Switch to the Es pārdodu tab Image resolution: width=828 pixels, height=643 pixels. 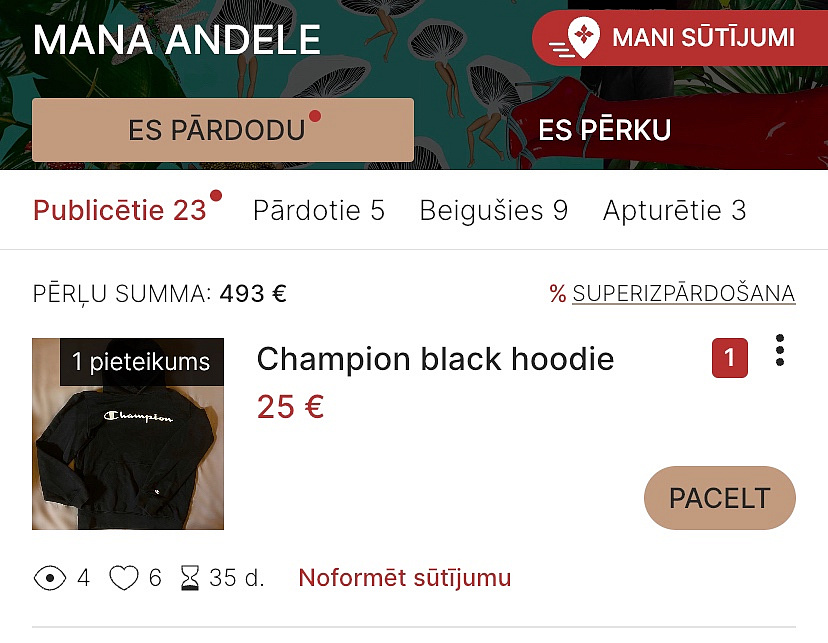(223, 130)
